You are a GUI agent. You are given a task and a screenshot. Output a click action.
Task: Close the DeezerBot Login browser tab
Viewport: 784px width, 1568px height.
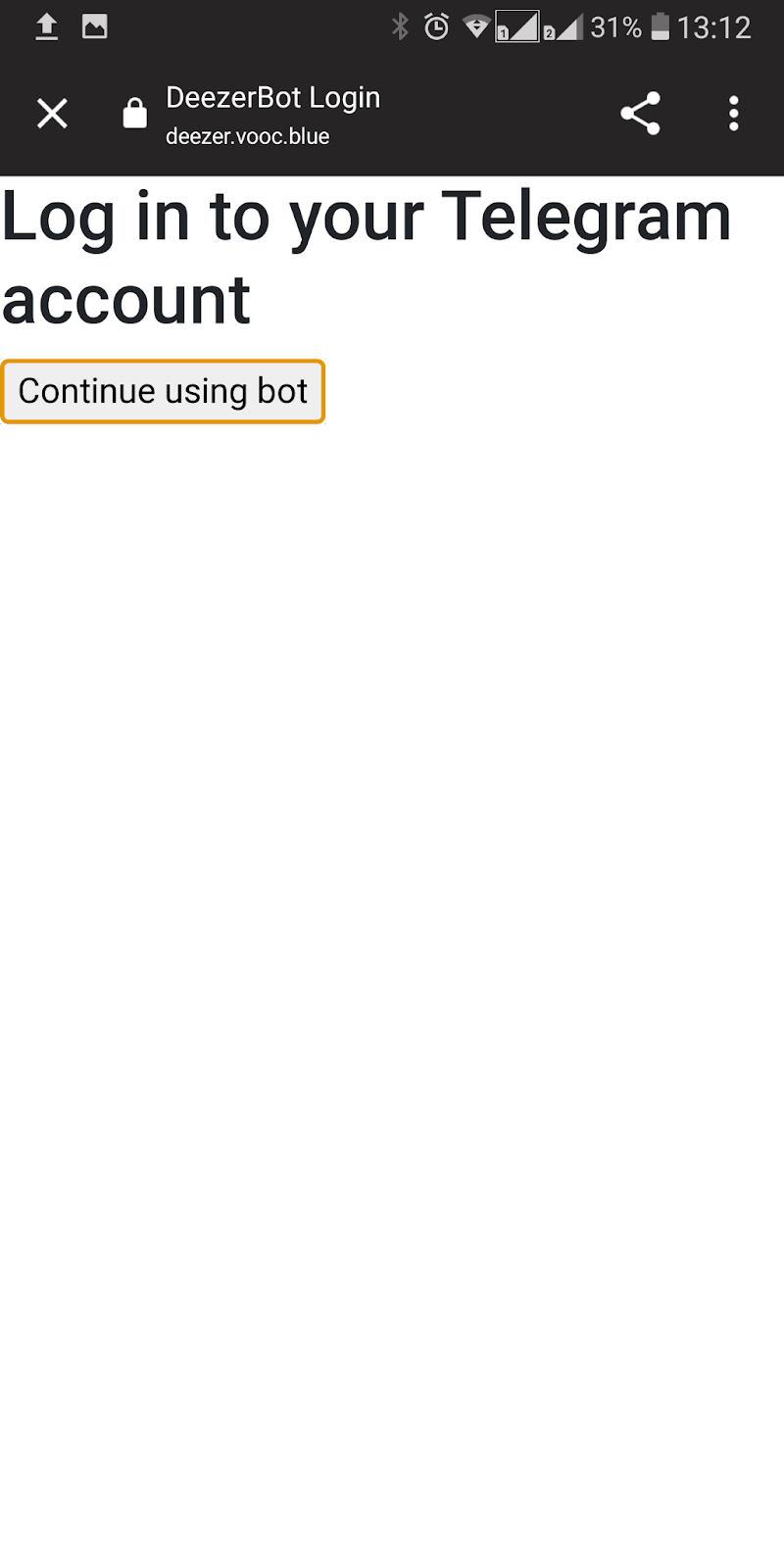[52, 114]
